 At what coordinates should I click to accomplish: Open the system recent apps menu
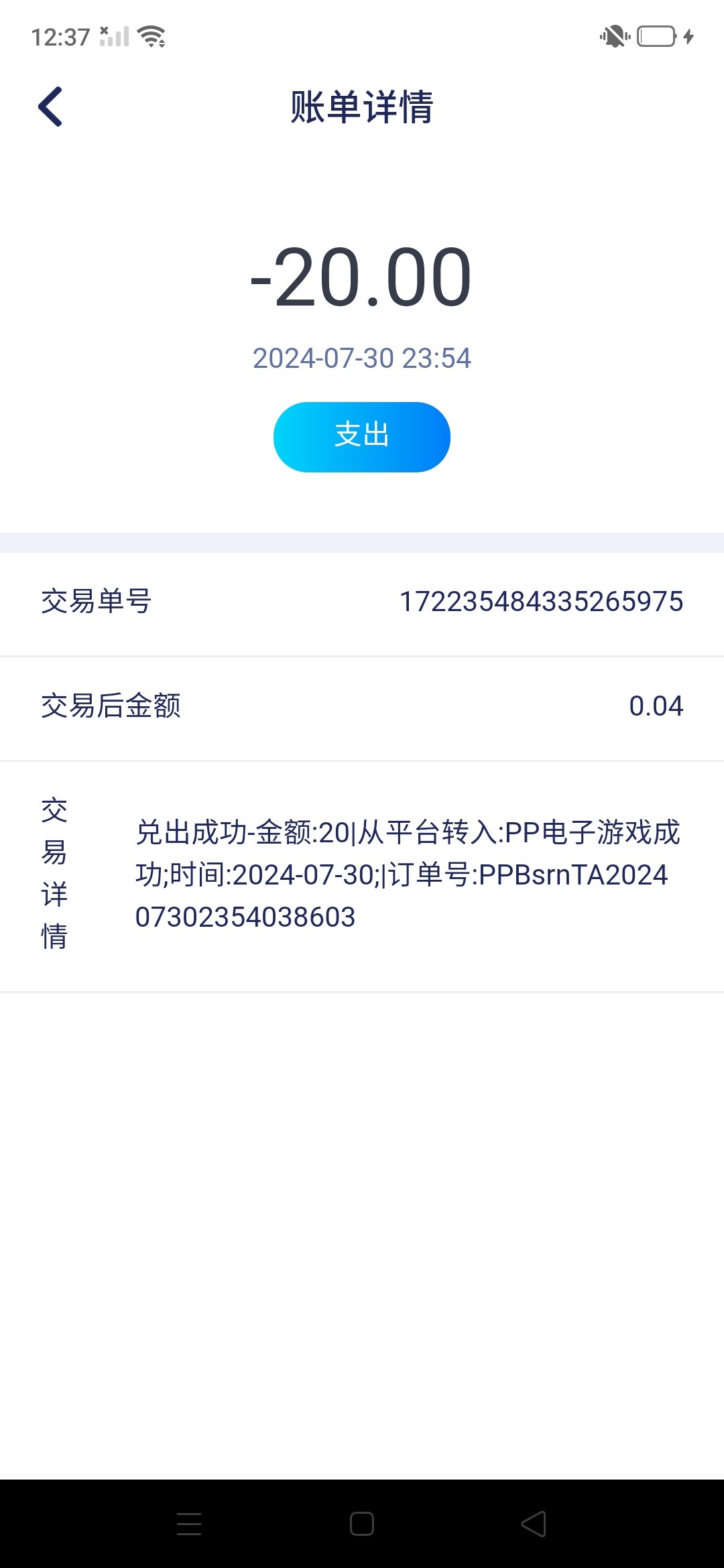click(189, 1524)
